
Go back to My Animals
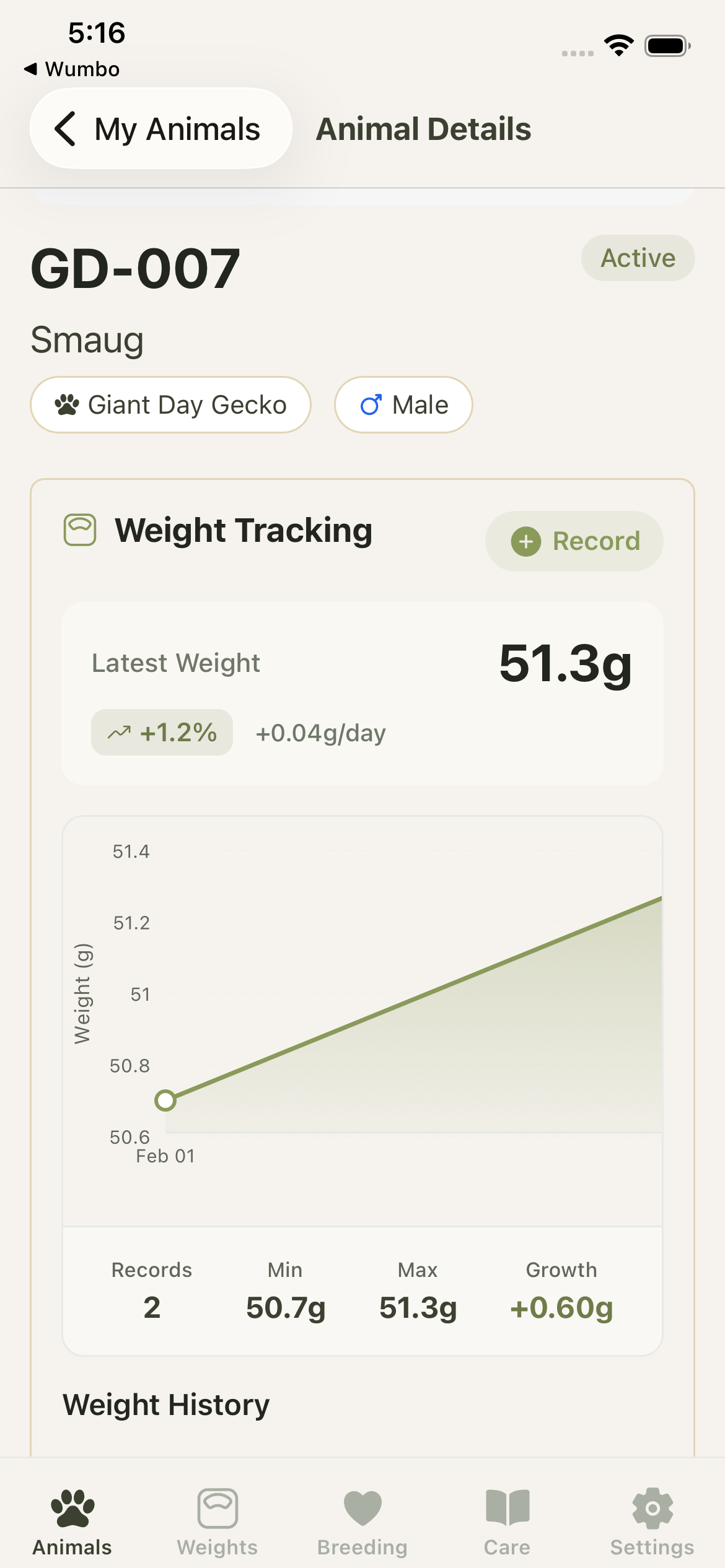160,129
